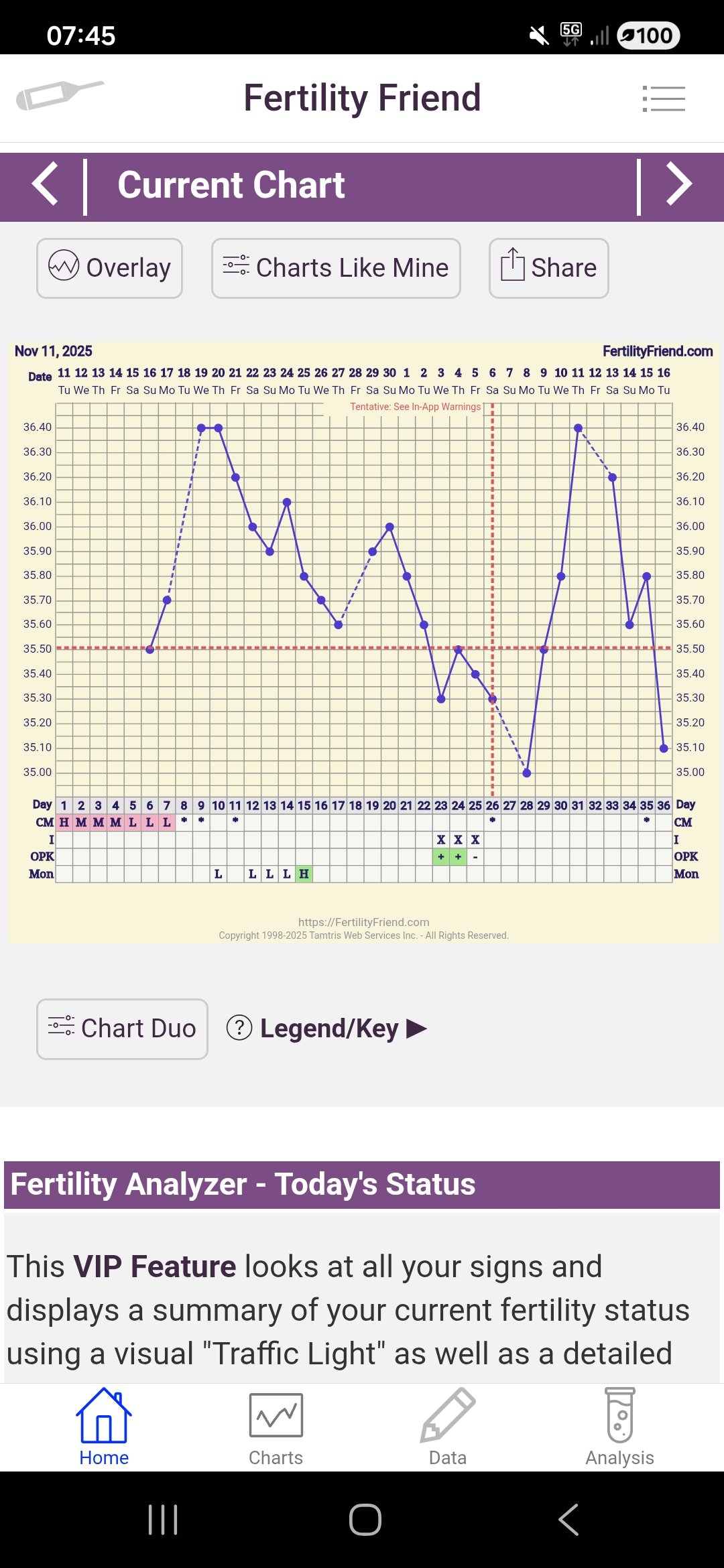Open the hamburger menu
Viewport: 724px width, 1568px height.
click(x=663, y=99)
